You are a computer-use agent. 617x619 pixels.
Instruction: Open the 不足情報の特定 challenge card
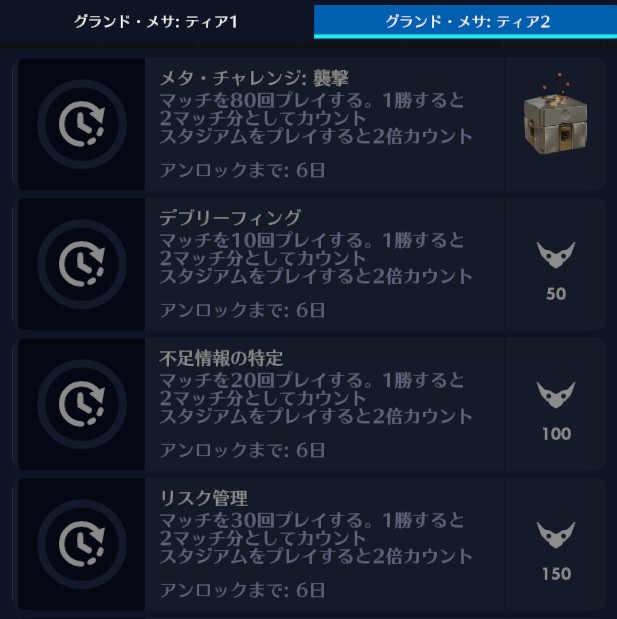click(x=315, y=403)
